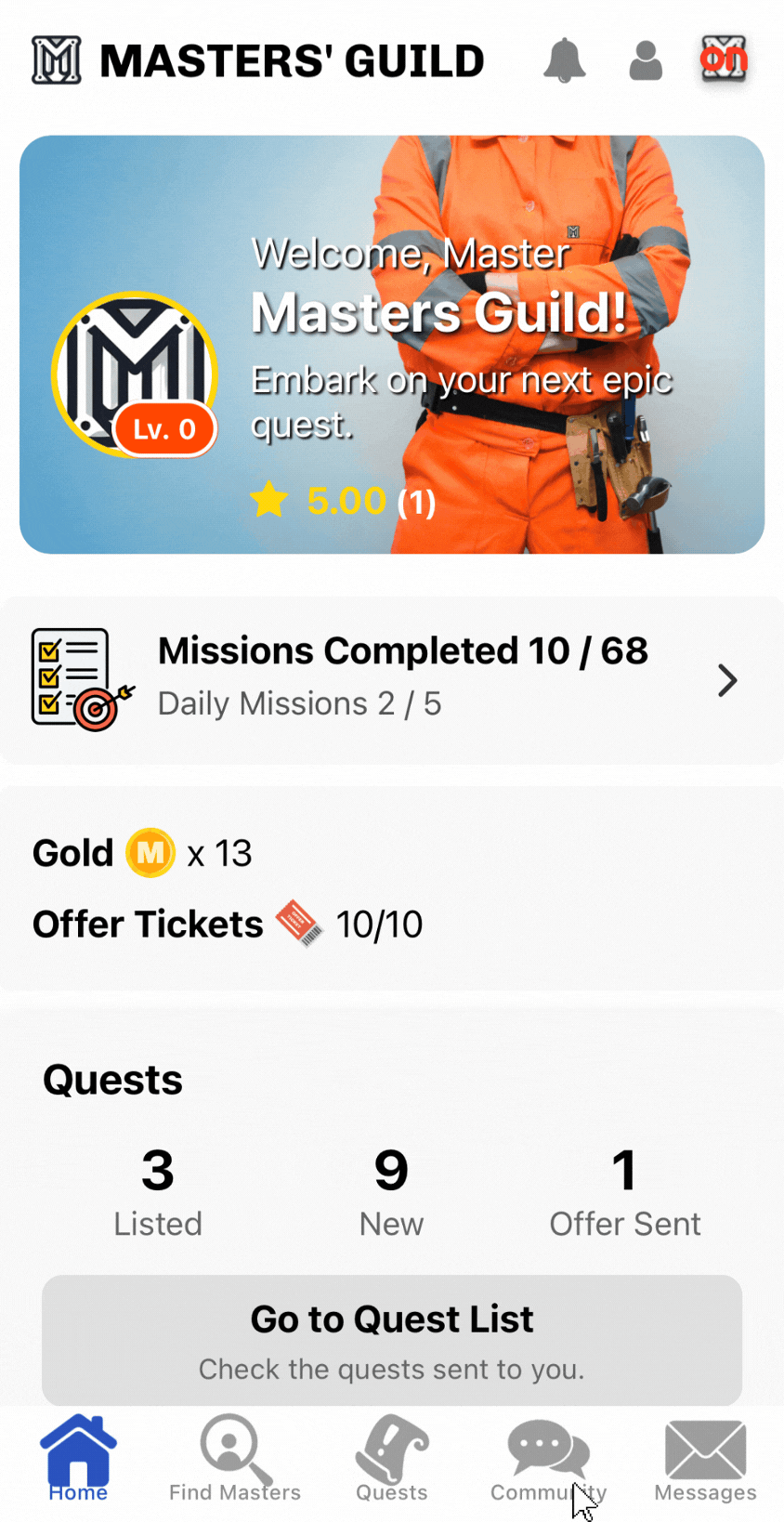Click the Gold coin icon
The width and height of the screenshot is (784, 1522).
point(149,852)
